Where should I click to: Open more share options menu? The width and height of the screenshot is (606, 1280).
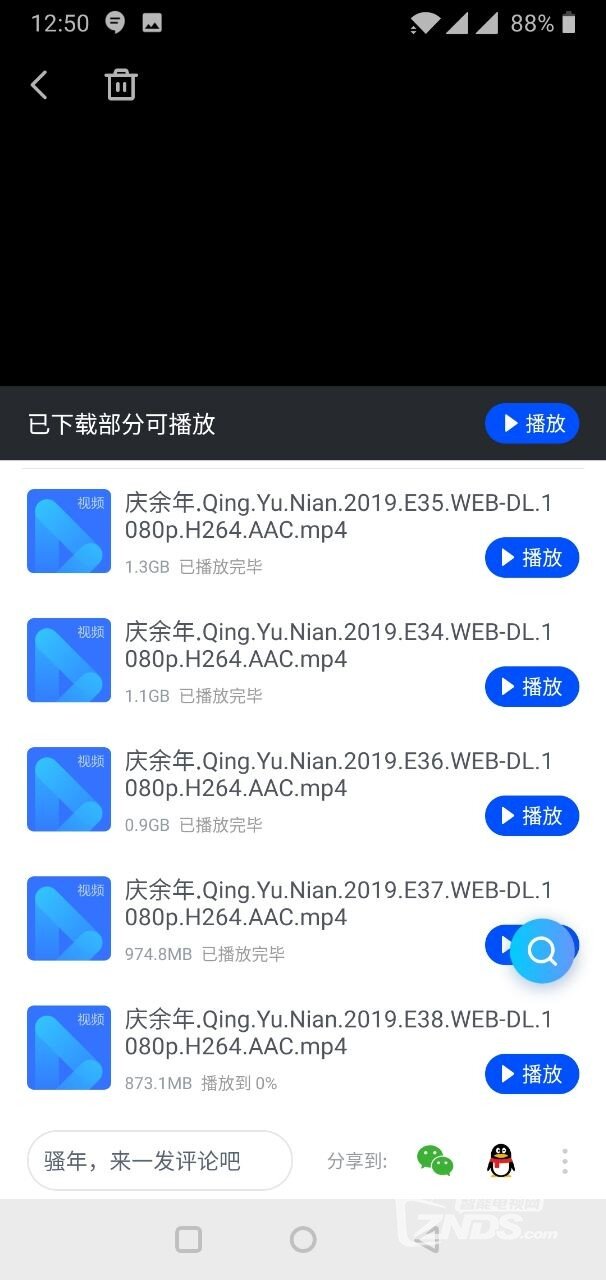565,1161
